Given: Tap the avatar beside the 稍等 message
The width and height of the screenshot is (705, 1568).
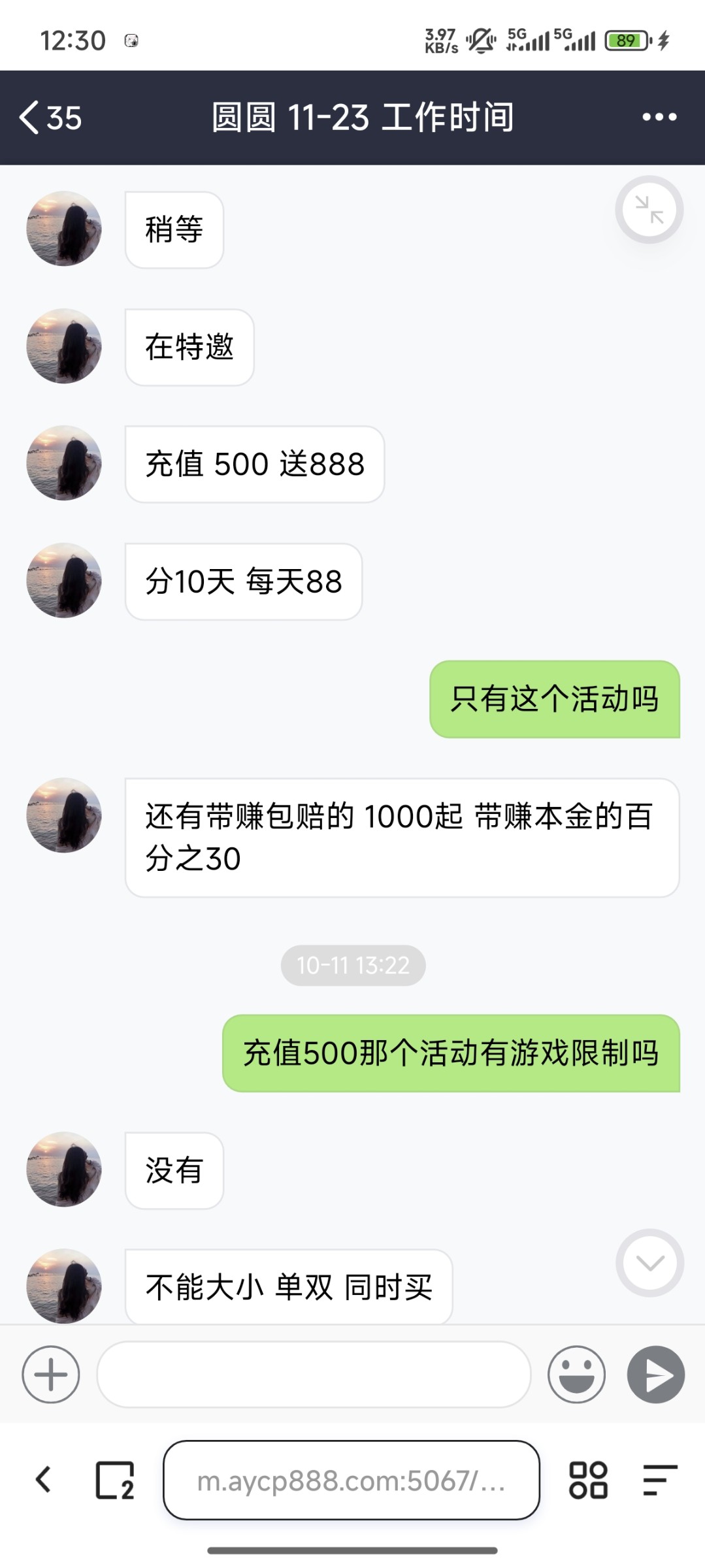Looking at the screenshot, I should tap(64, 229).
